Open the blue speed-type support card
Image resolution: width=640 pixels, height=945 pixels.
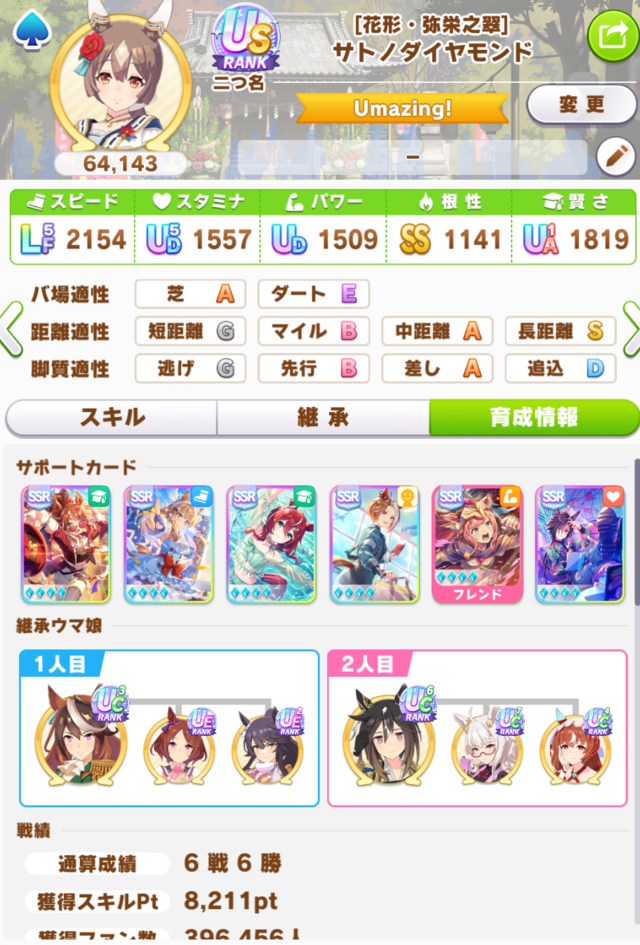pyautogui.click(x=169, y=544)
